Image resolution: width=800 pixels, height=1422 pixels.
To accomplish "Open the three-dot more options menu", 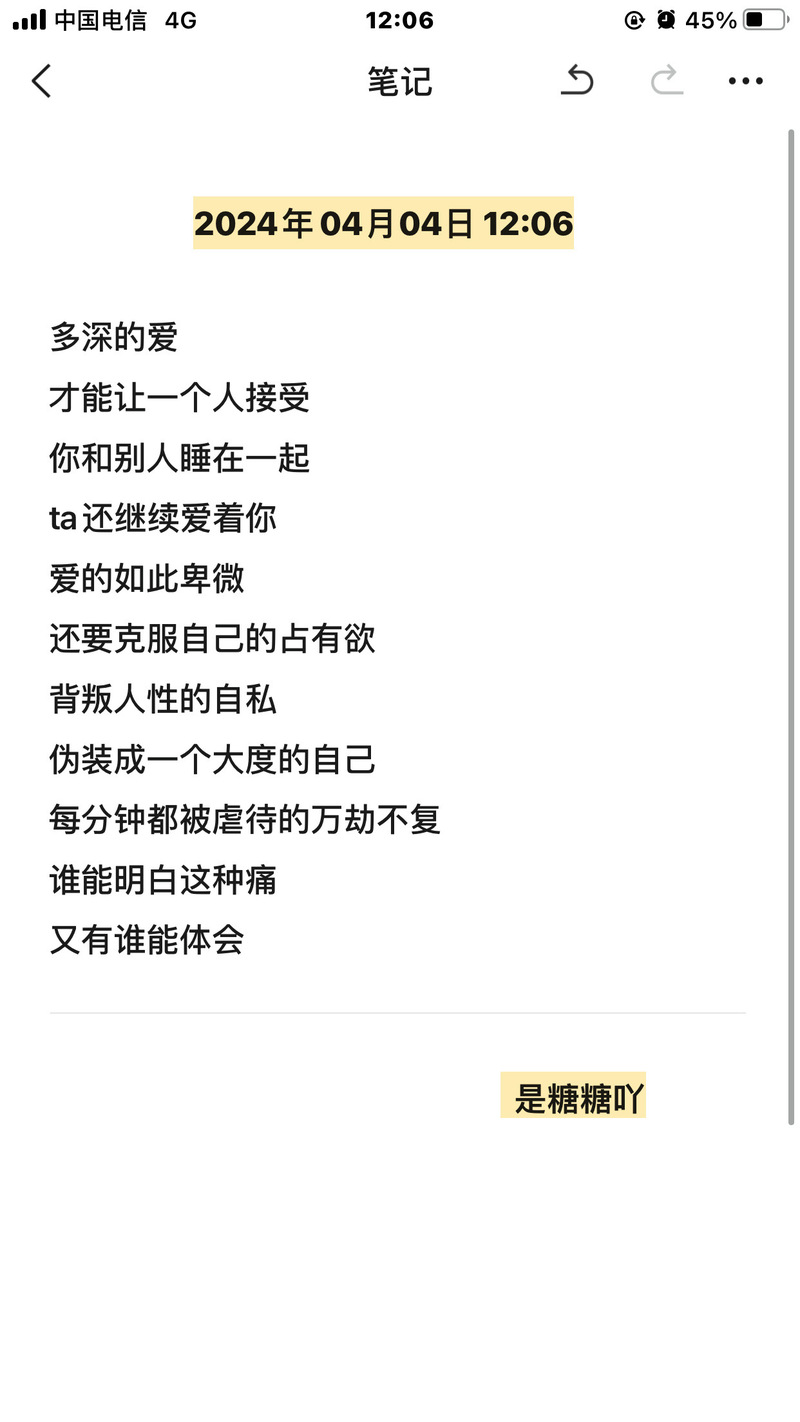I will pyautogui.click(x=746, y=81).
